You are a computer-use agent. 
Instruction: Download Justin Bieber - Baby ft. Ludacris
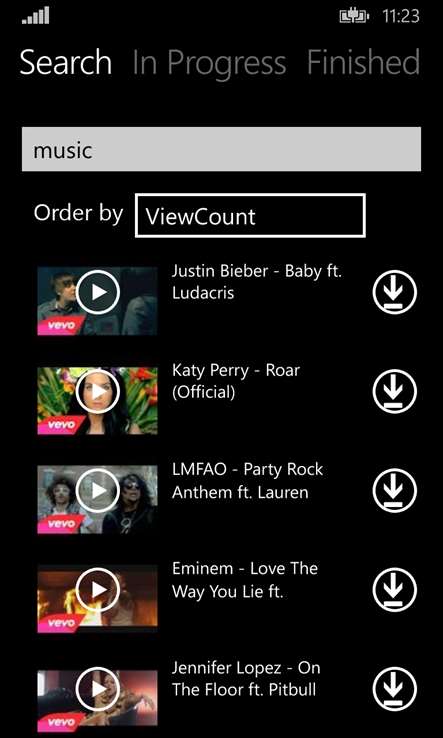coord(395,292)
